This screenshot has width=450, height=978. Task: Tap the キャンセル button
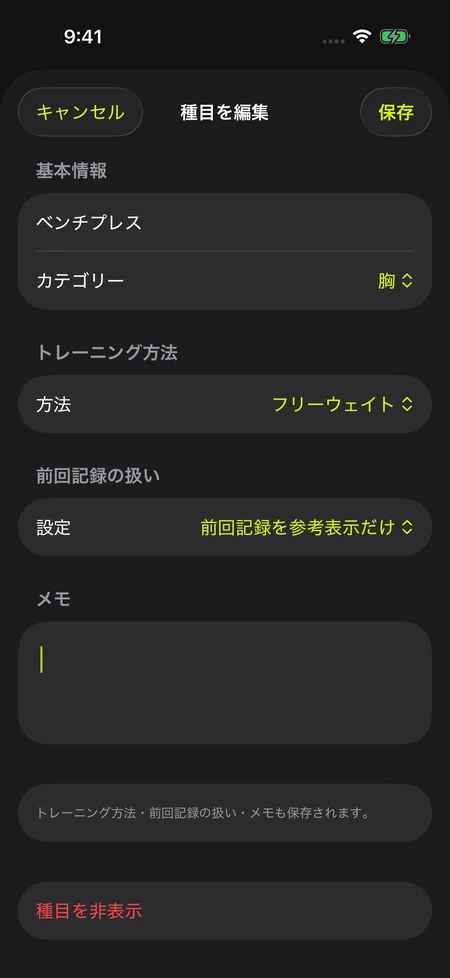click(x=81, y=112)
